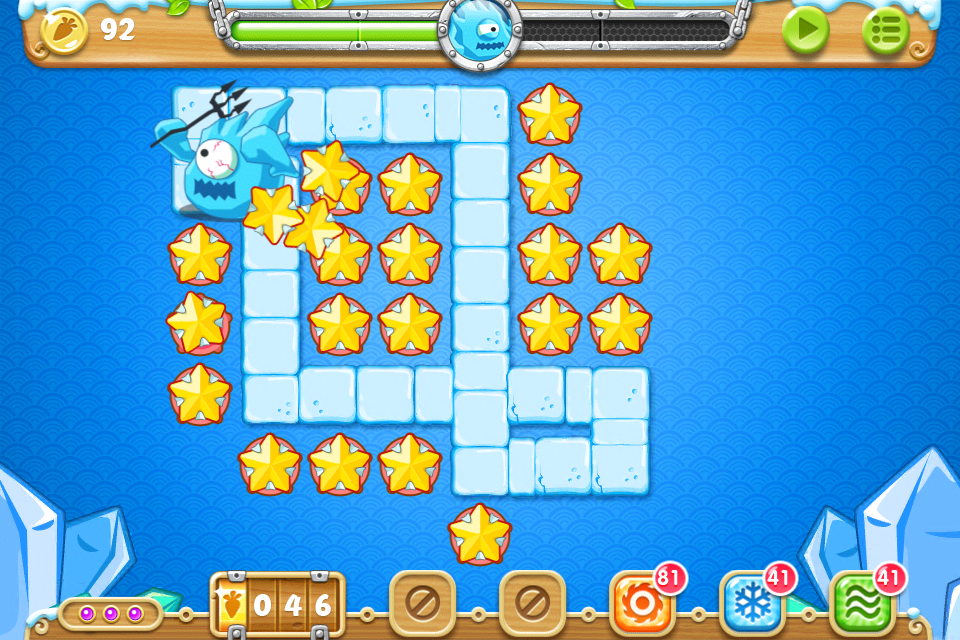This screenshot has height=640, width=960.
Task: Activate the blue snowflake freeze power-up
Action: 750,603
